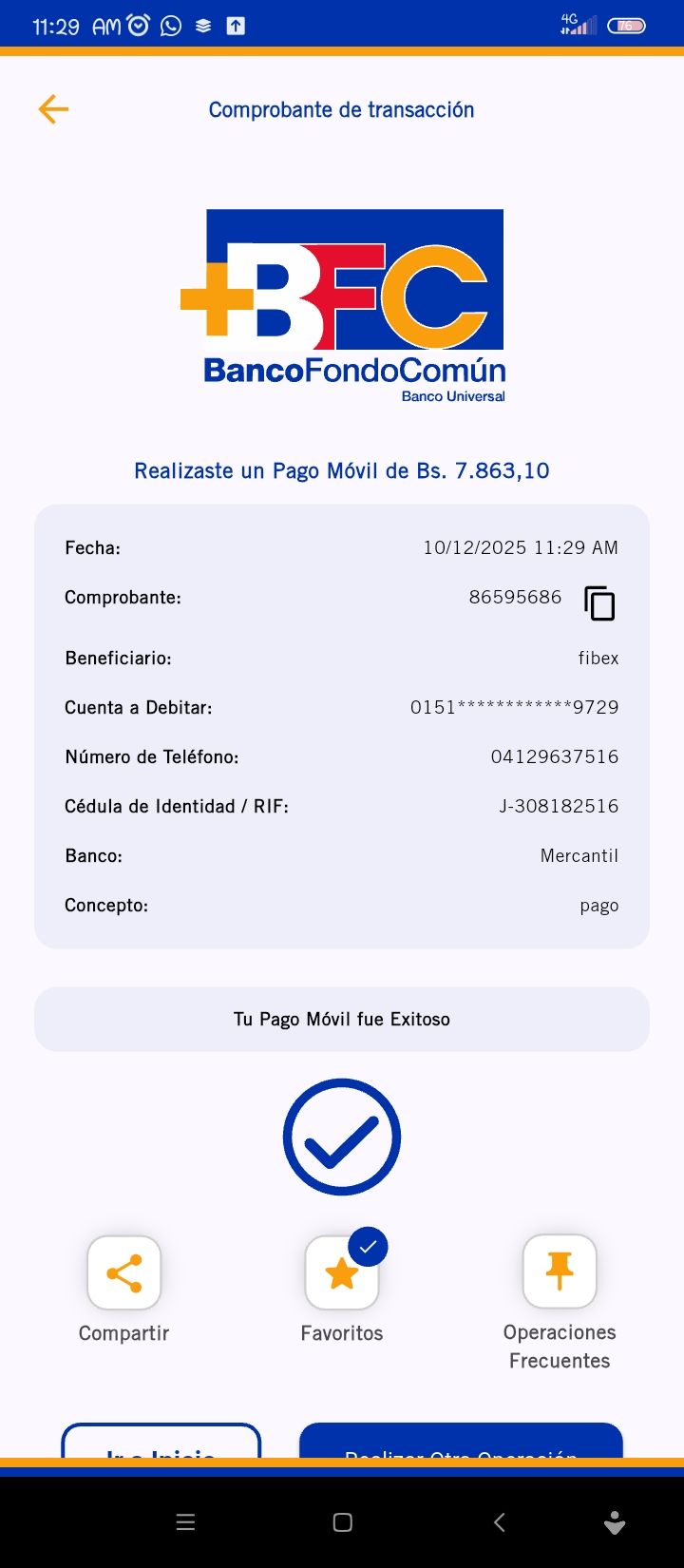Open recent apps from the navigation bar
The image size is (684, 1568).
186,1522
